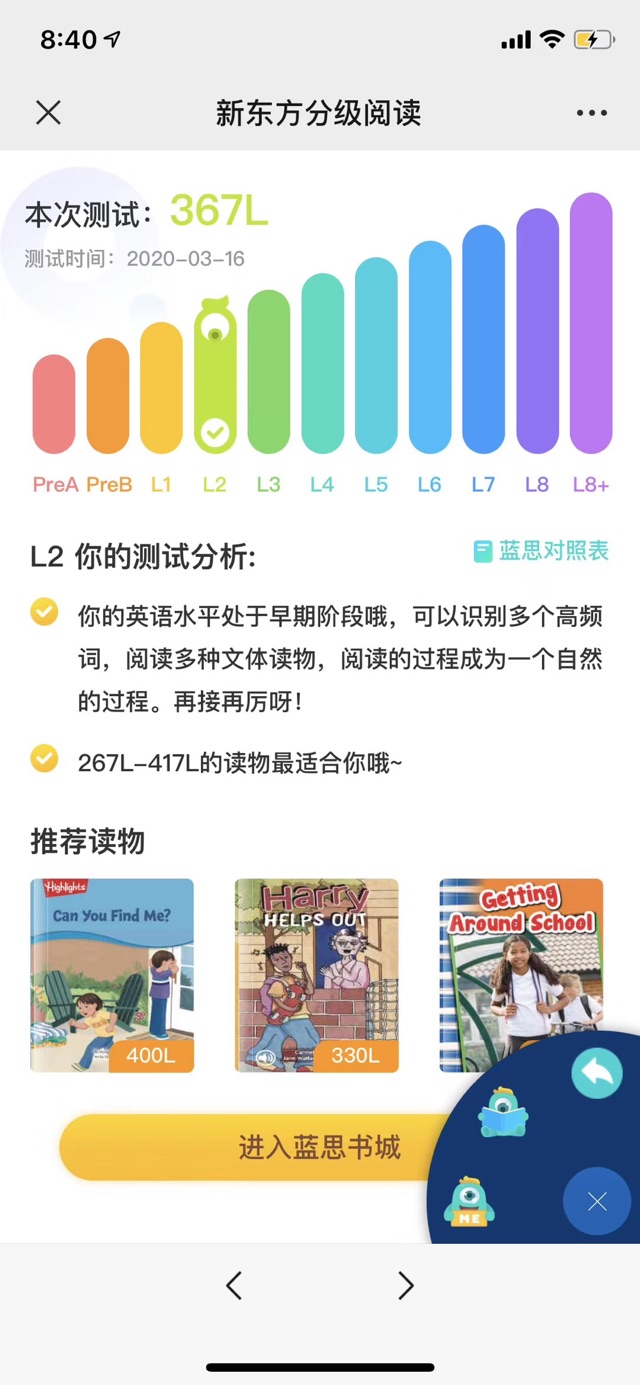Open the book Can You Find Me?
Screen dimensions: 640x1385
click(112, 975)
